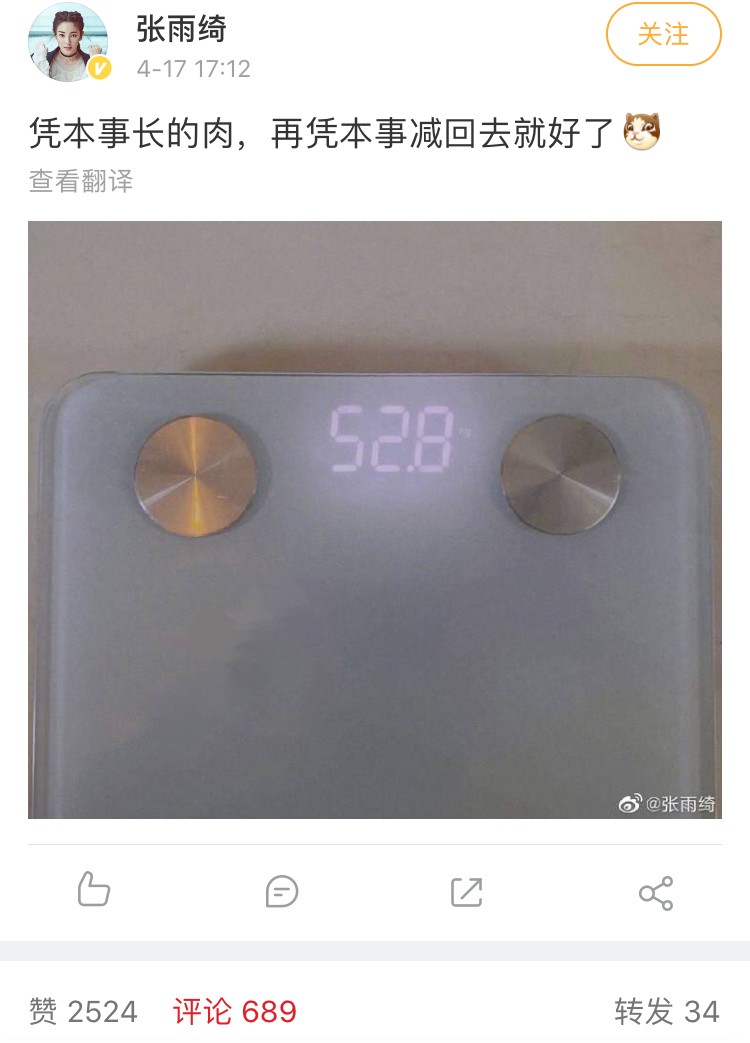Open the comment icon under the post
The width and height of the screenshot is (750, 1043).
(x=281, y=891)
